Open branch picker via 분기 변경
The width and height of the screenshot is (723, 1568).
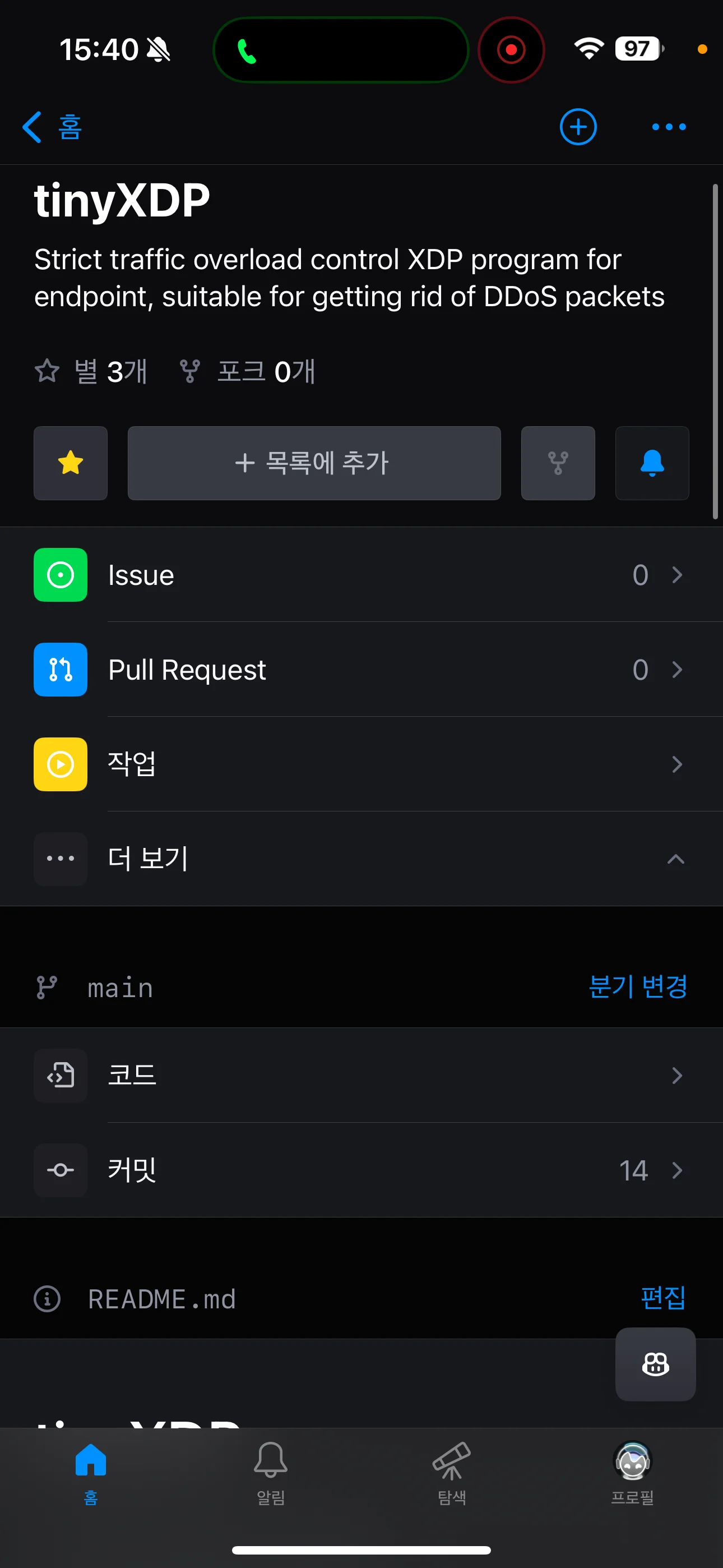(638, 988)
